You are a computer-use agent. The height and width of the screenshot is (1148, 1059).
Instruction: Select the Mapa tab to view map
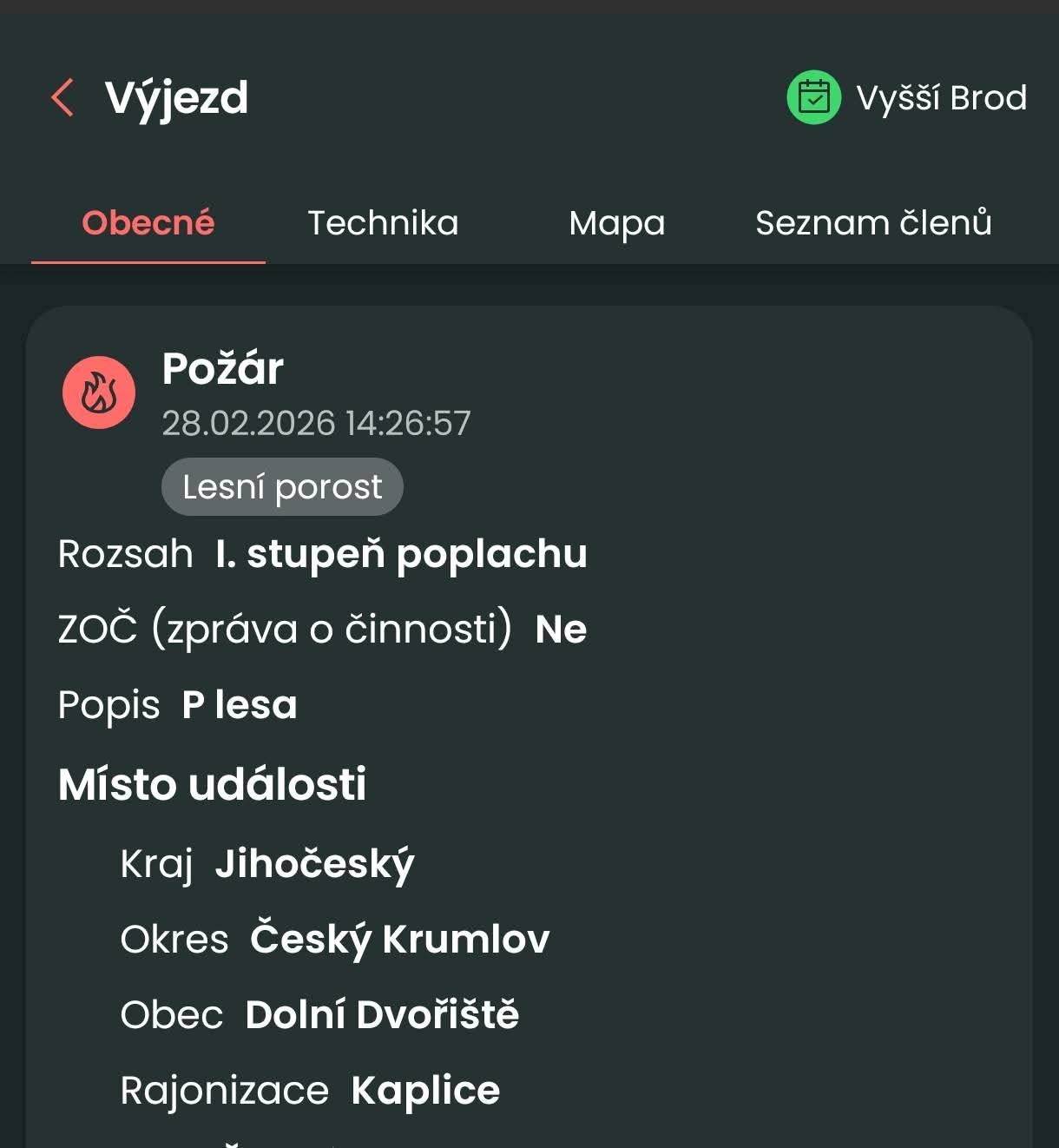click(616, 224)
